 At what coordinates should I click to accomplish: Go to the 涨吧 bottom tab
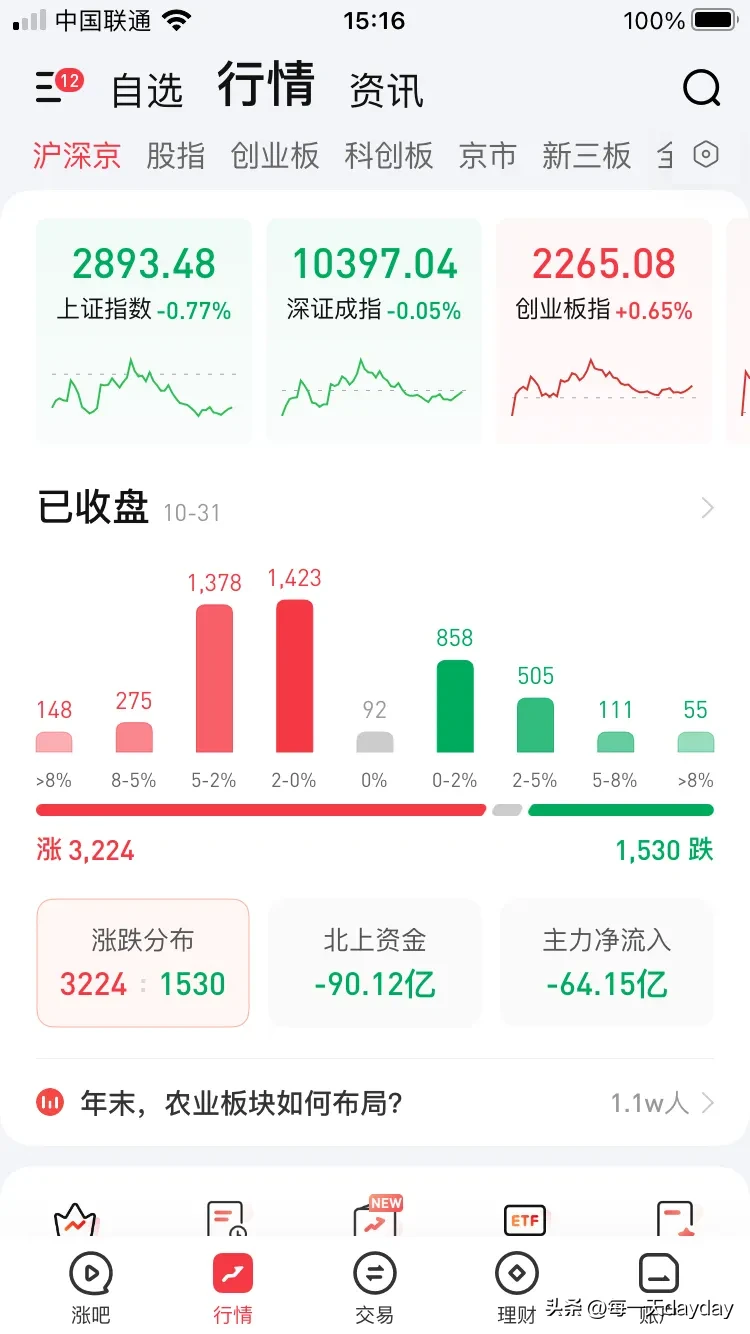[x=91, y=1288]
